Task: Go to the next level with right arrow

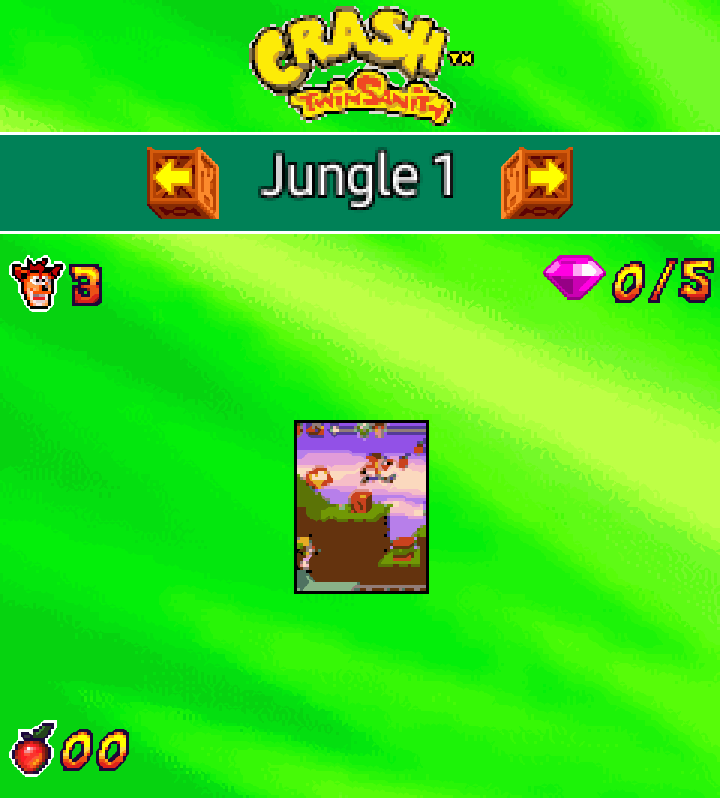Action: (x=537, y=182)
